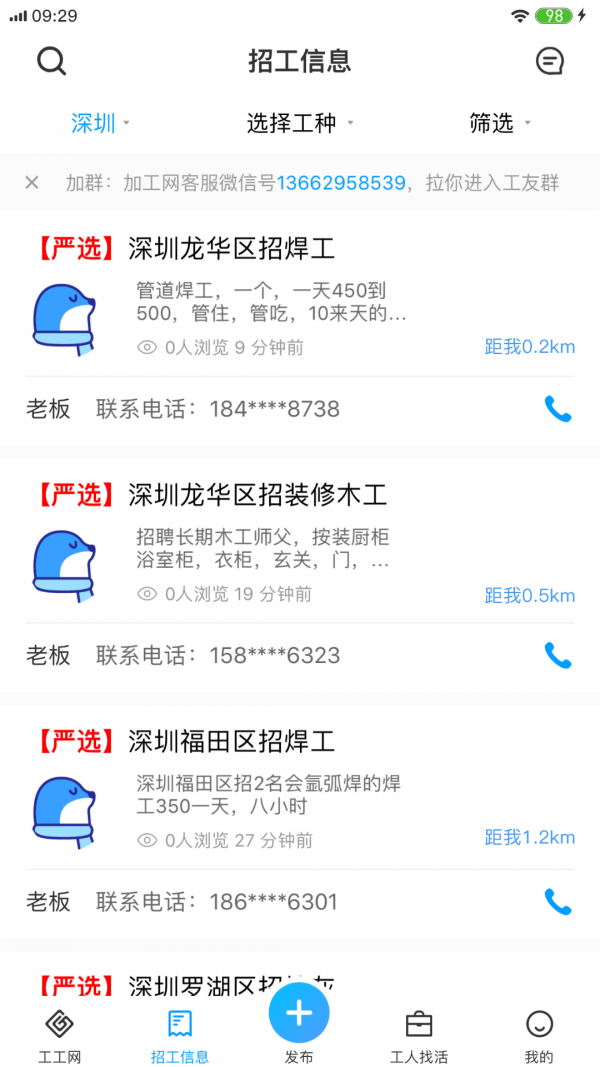Screen dimensions: 600x1067
Task: Open the messages chat icon
Action: (x=549, y=61)
